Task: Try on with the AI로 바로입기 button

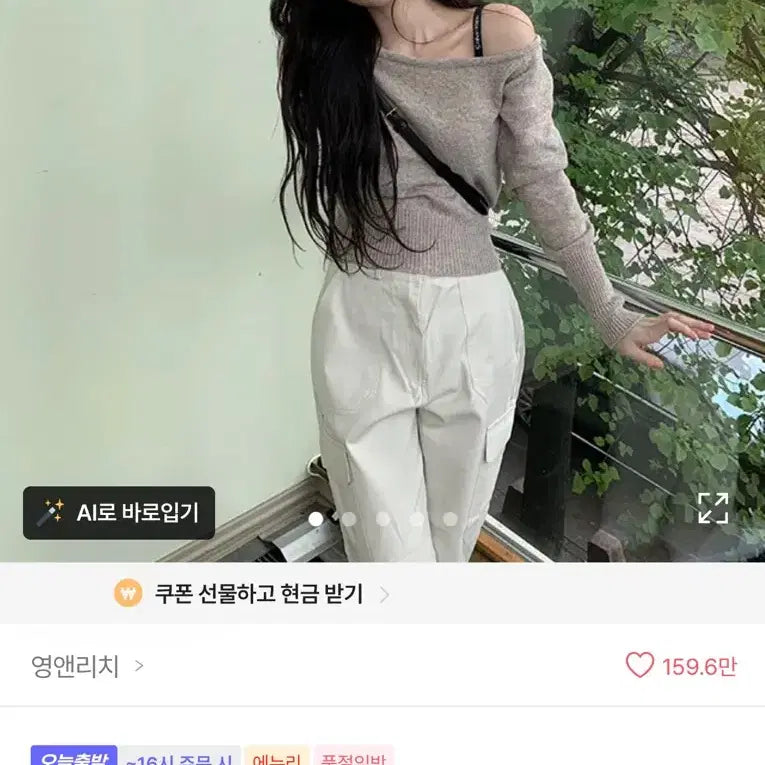Action: tap(119, 513)
